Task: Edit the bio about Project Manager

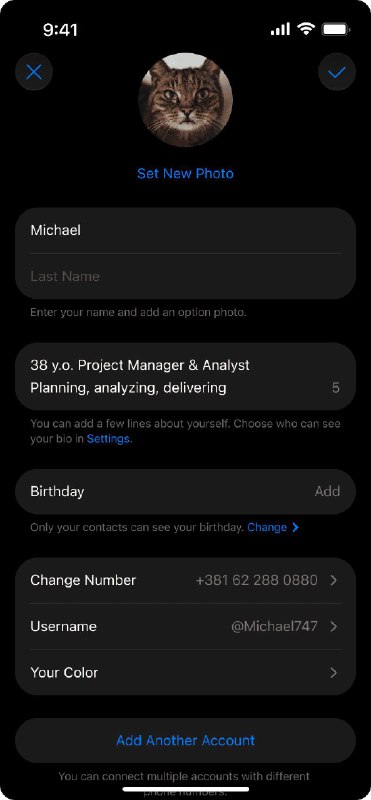Action: [185, 377]
